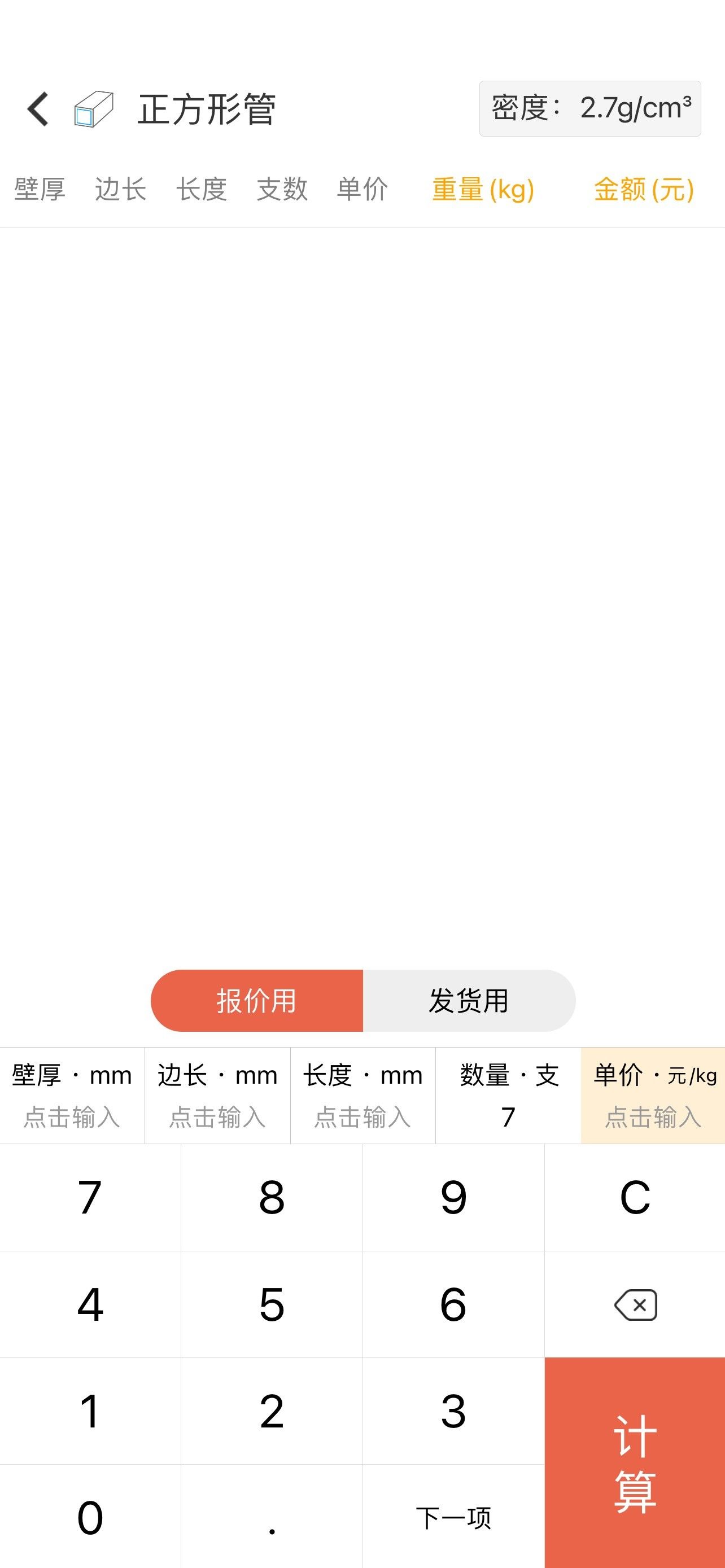Select the 单价 元/kg input field
Screen dimensions: 725x1568
(x=653, y=1095)
